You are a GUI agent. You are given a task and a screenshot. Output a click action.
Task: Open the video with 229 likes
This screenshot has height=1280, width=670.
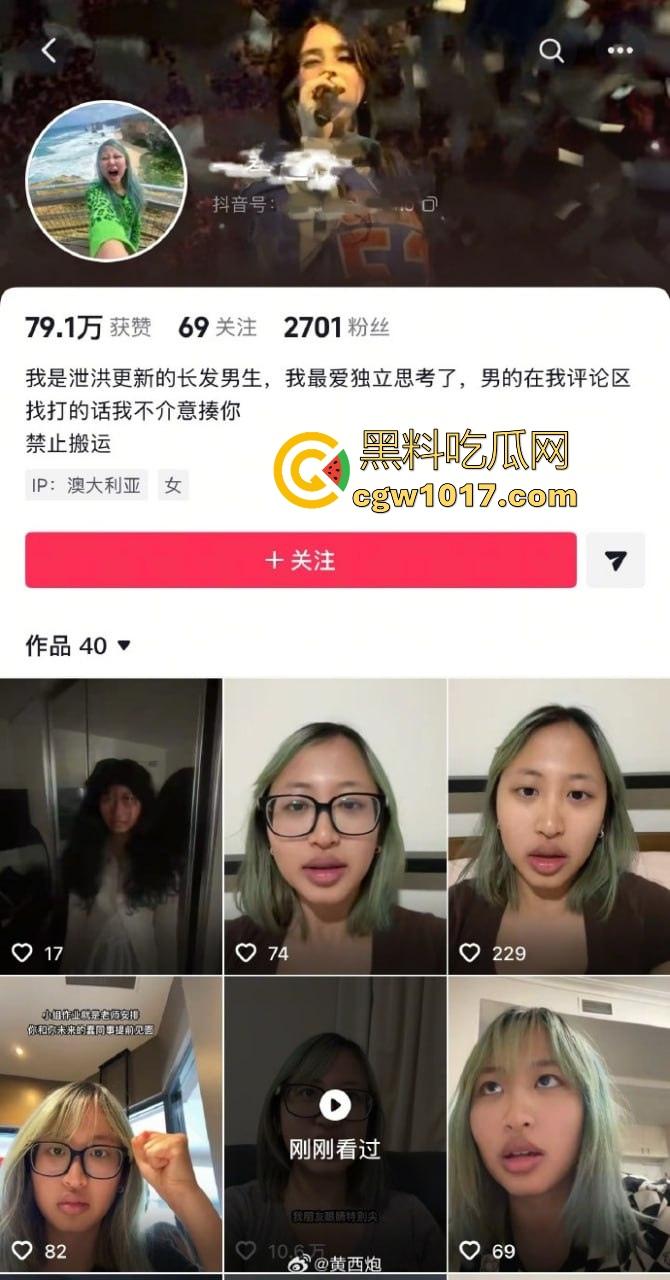(x=558, y=825)
